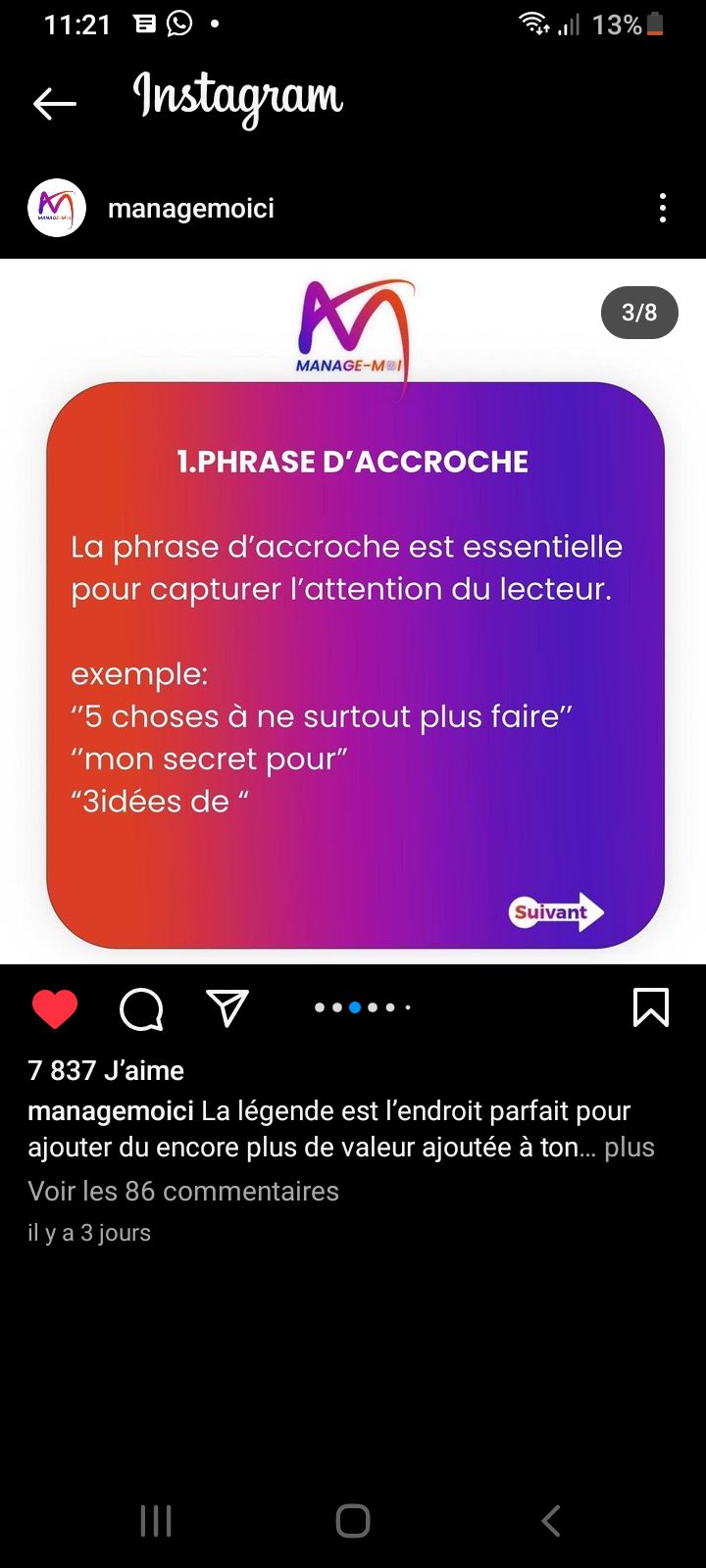Tap the system home button
Viewport: 706px width, 1568px height.
click(x=353, y=1521)
